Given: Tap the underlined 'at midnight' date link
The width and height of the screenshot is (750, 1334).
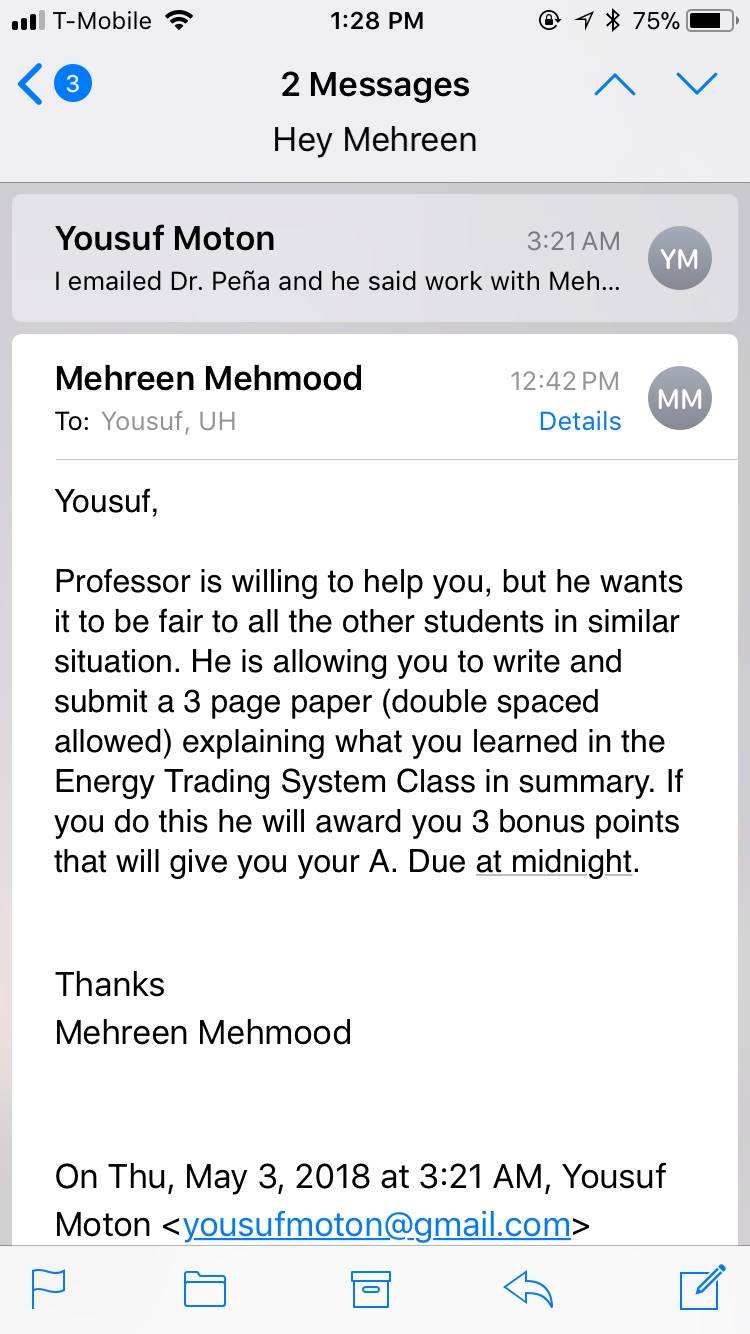Looking at the screenshot, I should point(554,861).
